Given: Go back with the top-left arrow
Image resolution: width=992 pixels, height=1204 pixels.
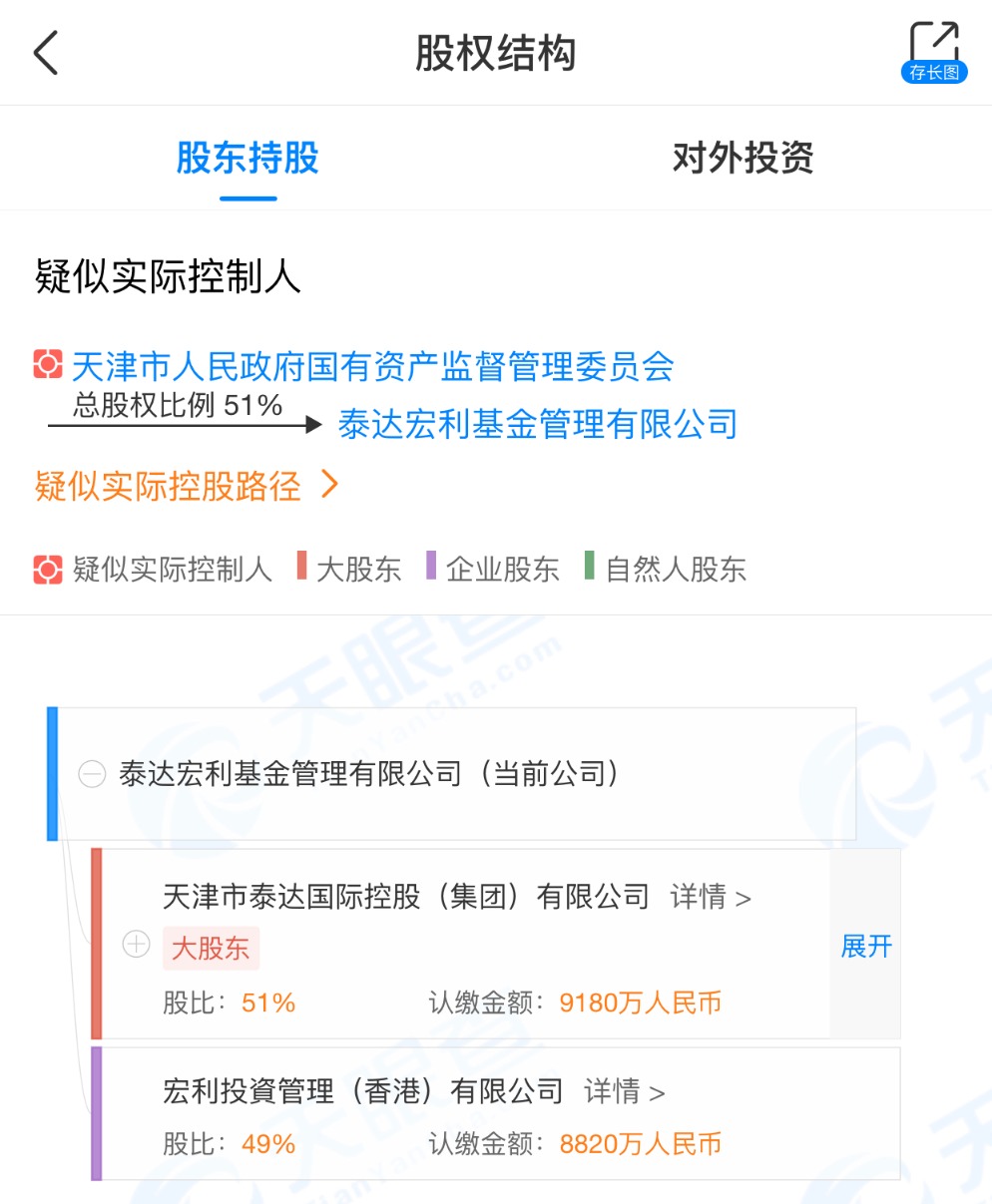Looking at the screenshot, I should (x=46, y=53).
